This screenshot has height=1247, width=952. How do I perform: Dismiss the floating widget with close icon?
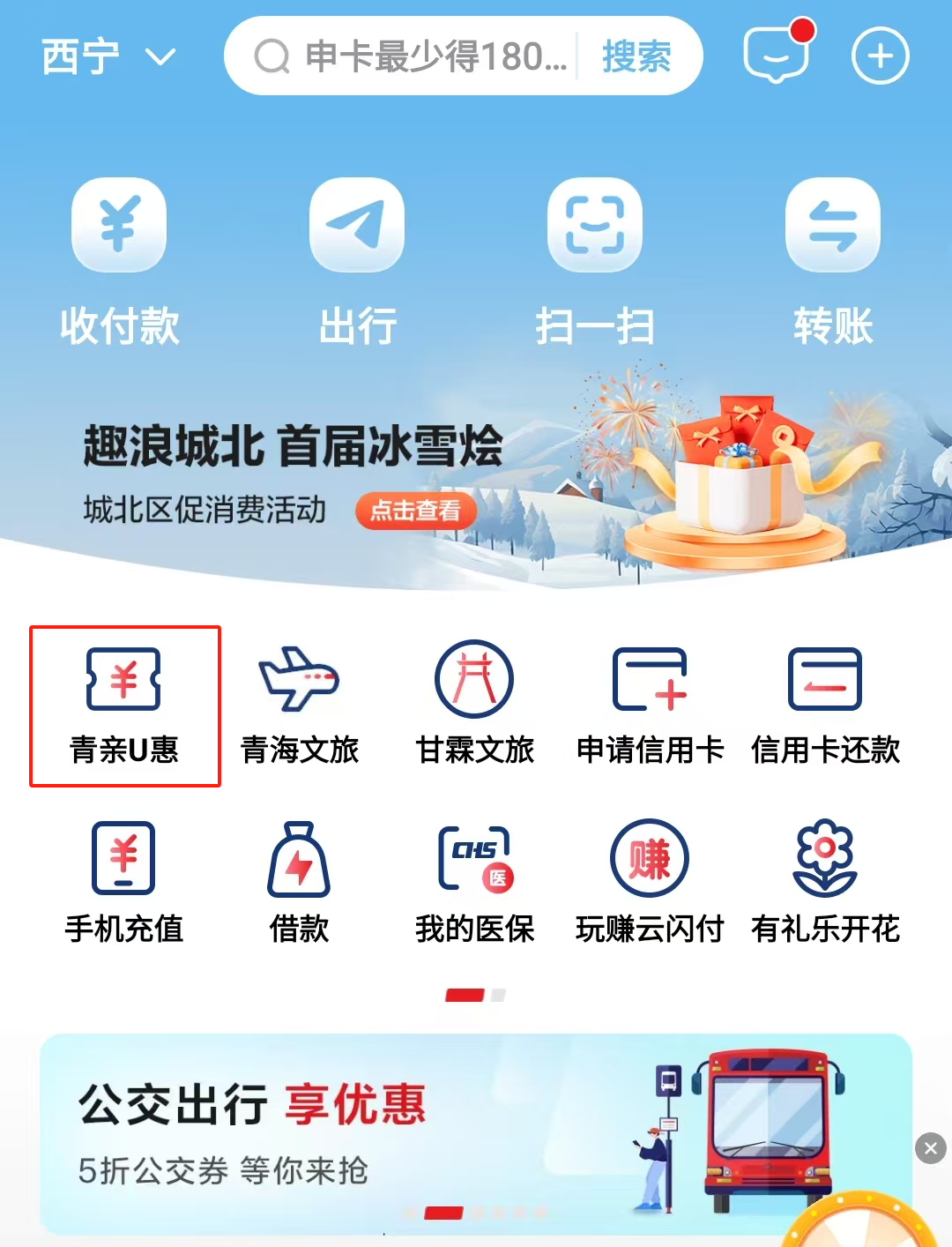tap(931, 1148)
